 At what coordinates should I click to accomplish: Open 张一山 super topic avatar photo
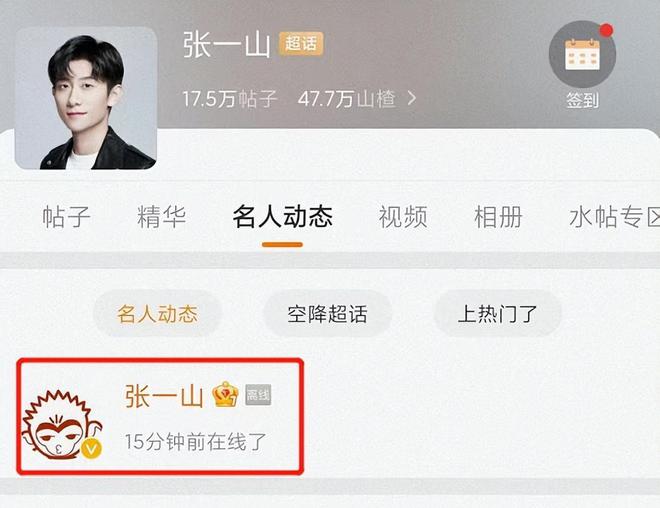(86, 98)
